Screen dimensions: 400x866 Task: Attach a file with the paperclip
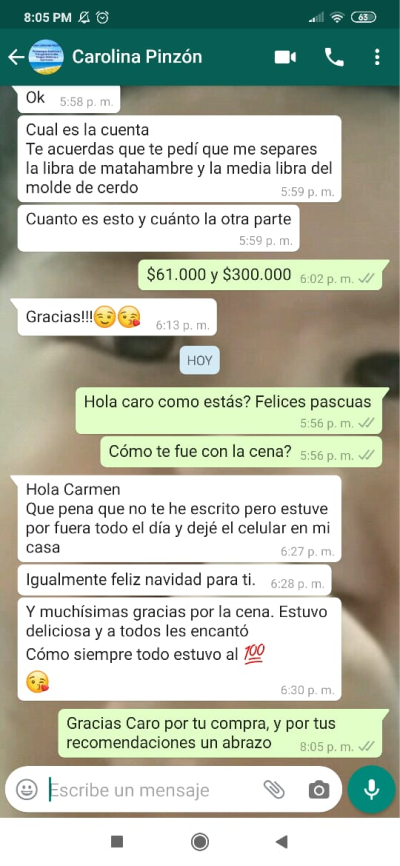pyautogui.click(x=273, y=790)
